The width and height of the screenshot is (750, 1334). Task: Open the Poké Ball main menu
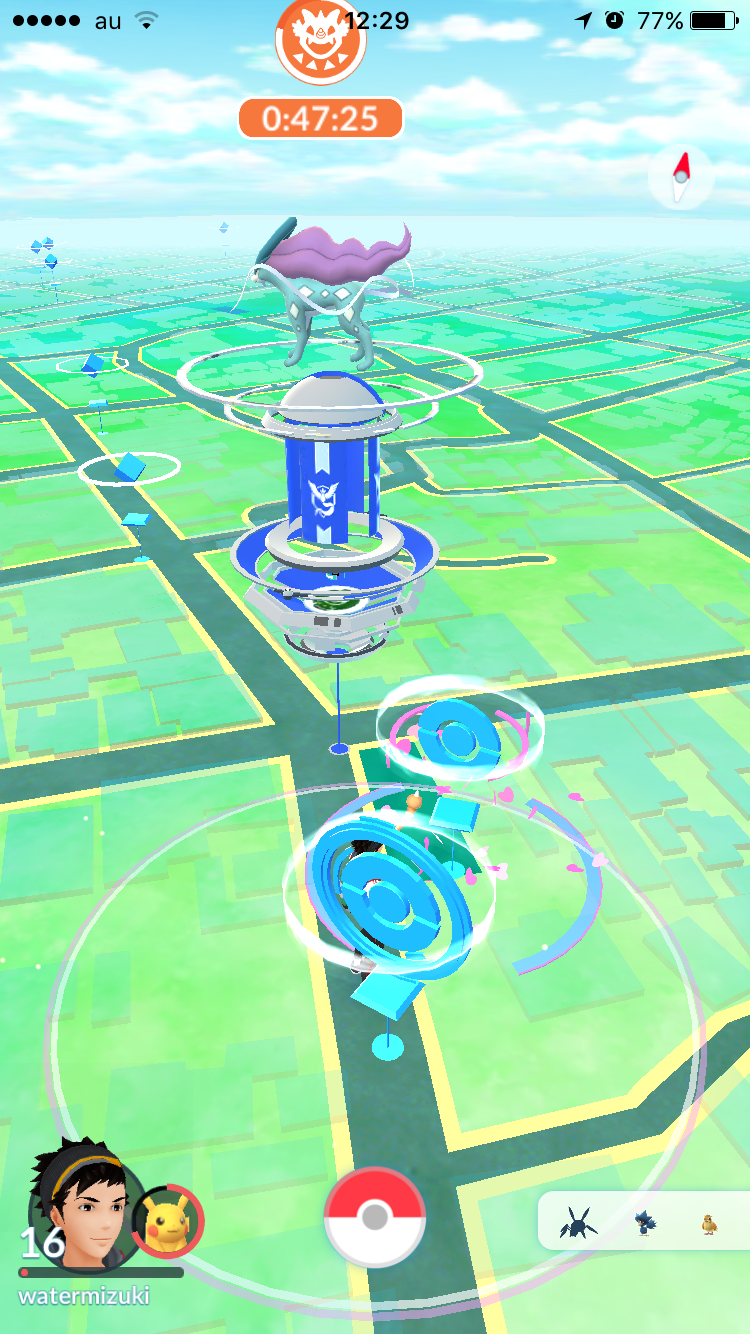pos(375,1217)
